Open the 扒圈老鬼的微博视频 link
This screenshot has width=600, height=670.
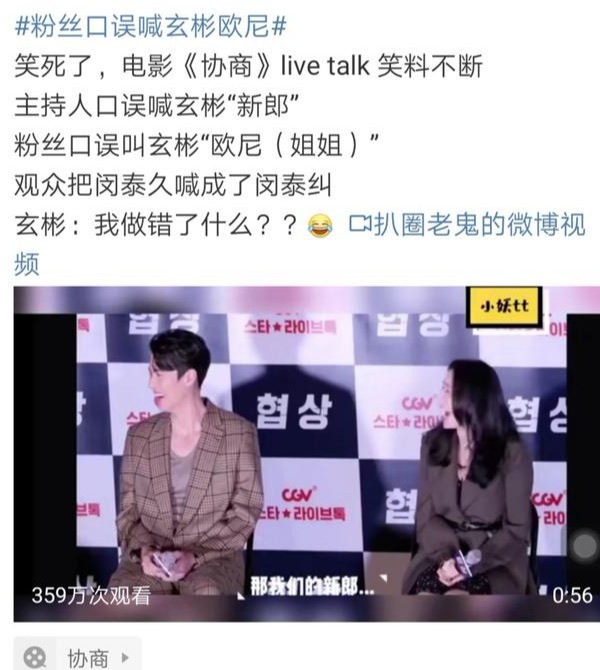click(x=468, y=224)
